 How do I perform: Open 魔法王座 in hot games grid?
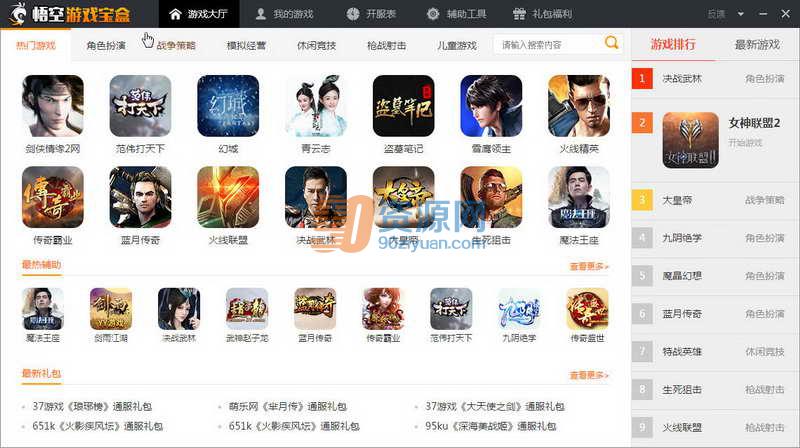pos(579,205)
